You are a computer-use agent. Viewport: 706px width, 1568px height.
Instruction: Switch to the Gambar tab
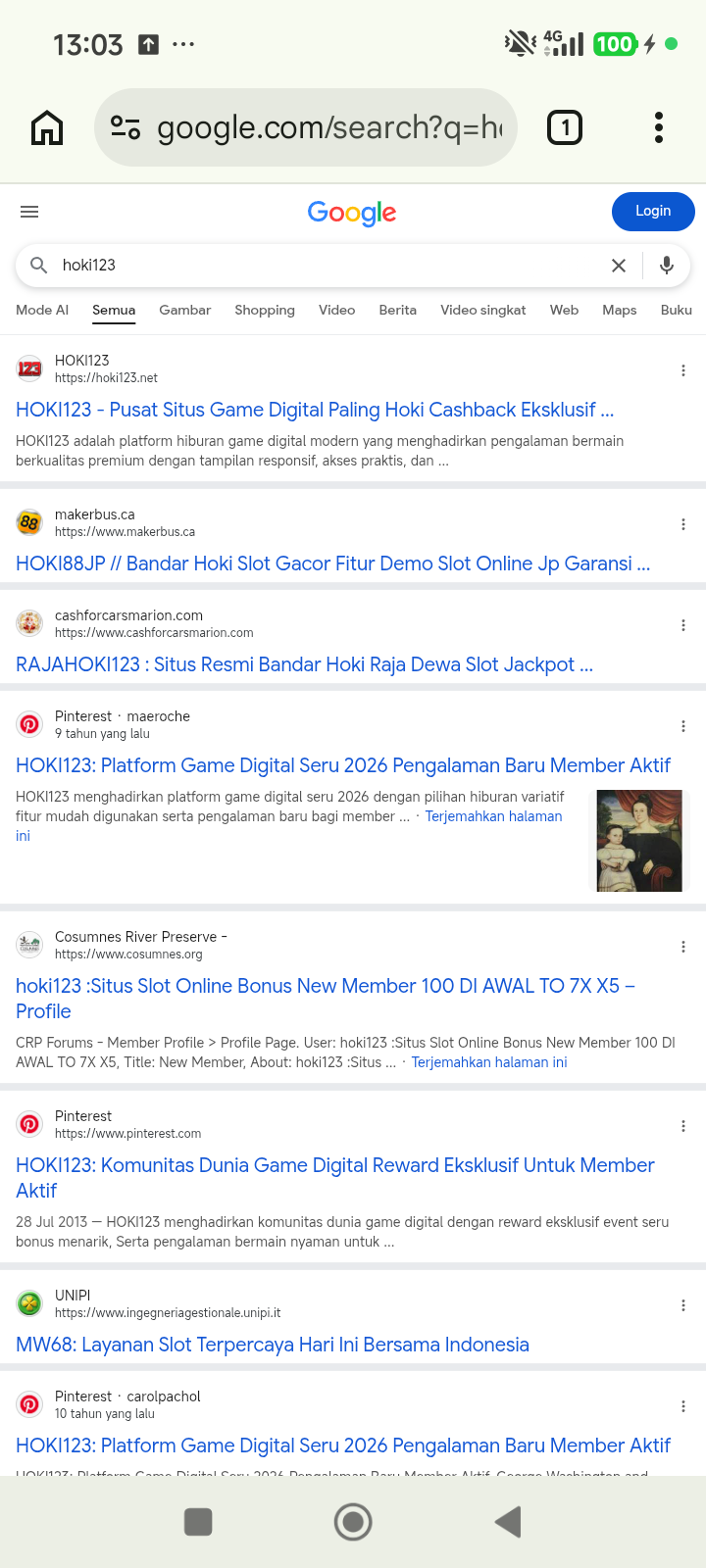tap(184, 310)
